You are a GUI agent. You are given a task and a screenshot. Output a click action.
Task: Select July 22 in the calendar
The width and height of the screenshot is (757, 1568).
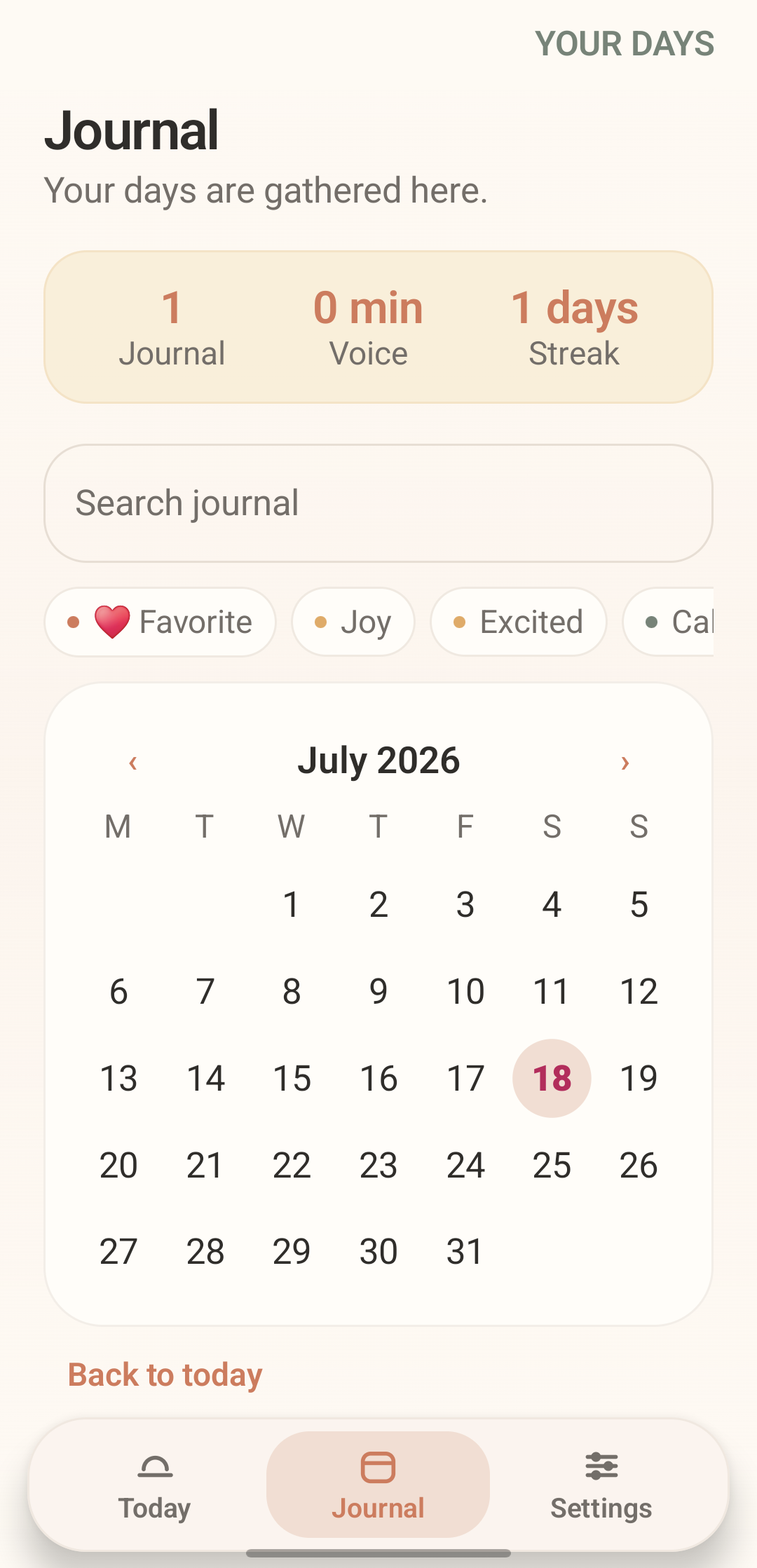click(292, 1165)
